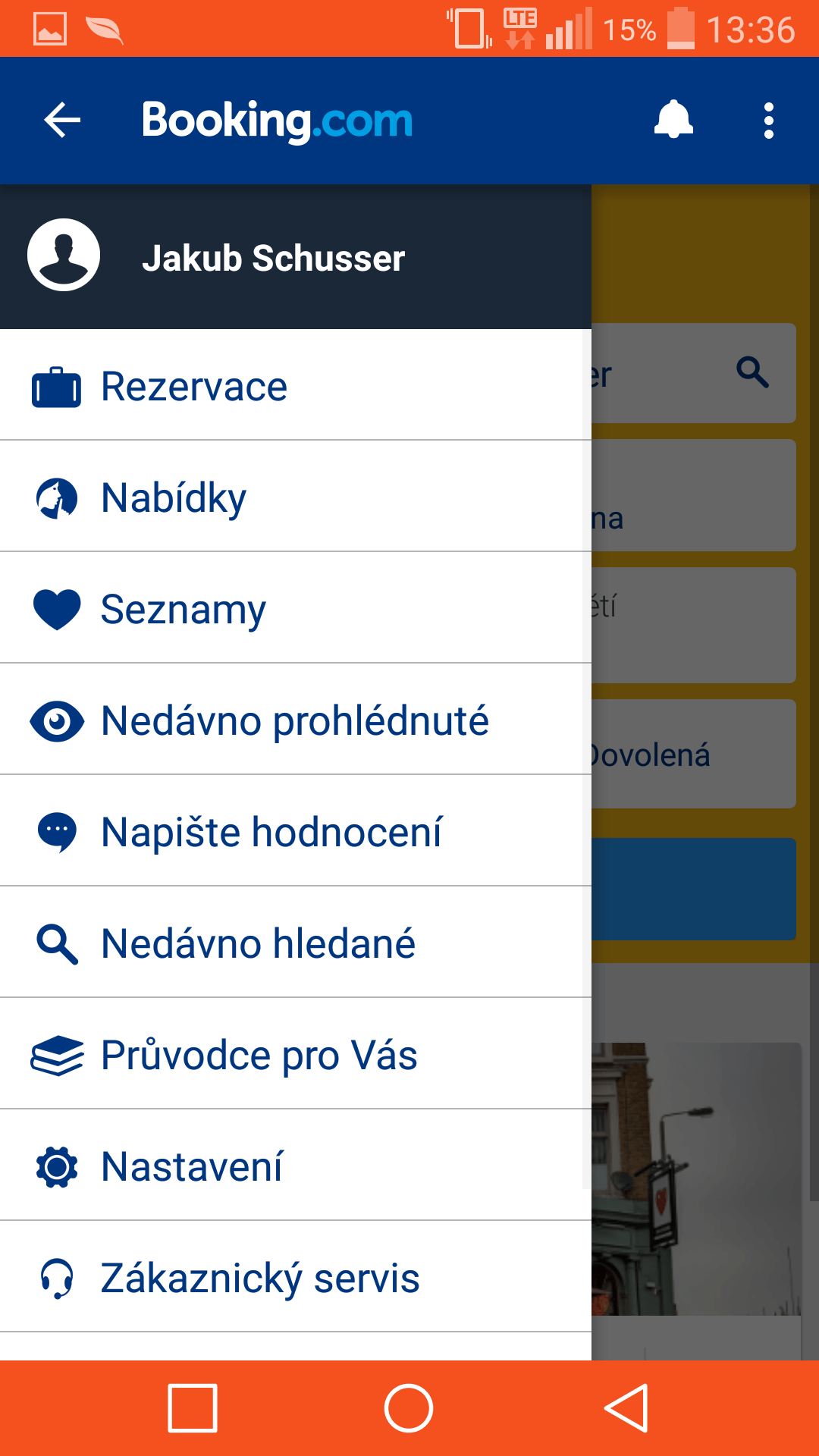Go to Nastavení settings
819x1456 pixels.
tap(296, 1166)
